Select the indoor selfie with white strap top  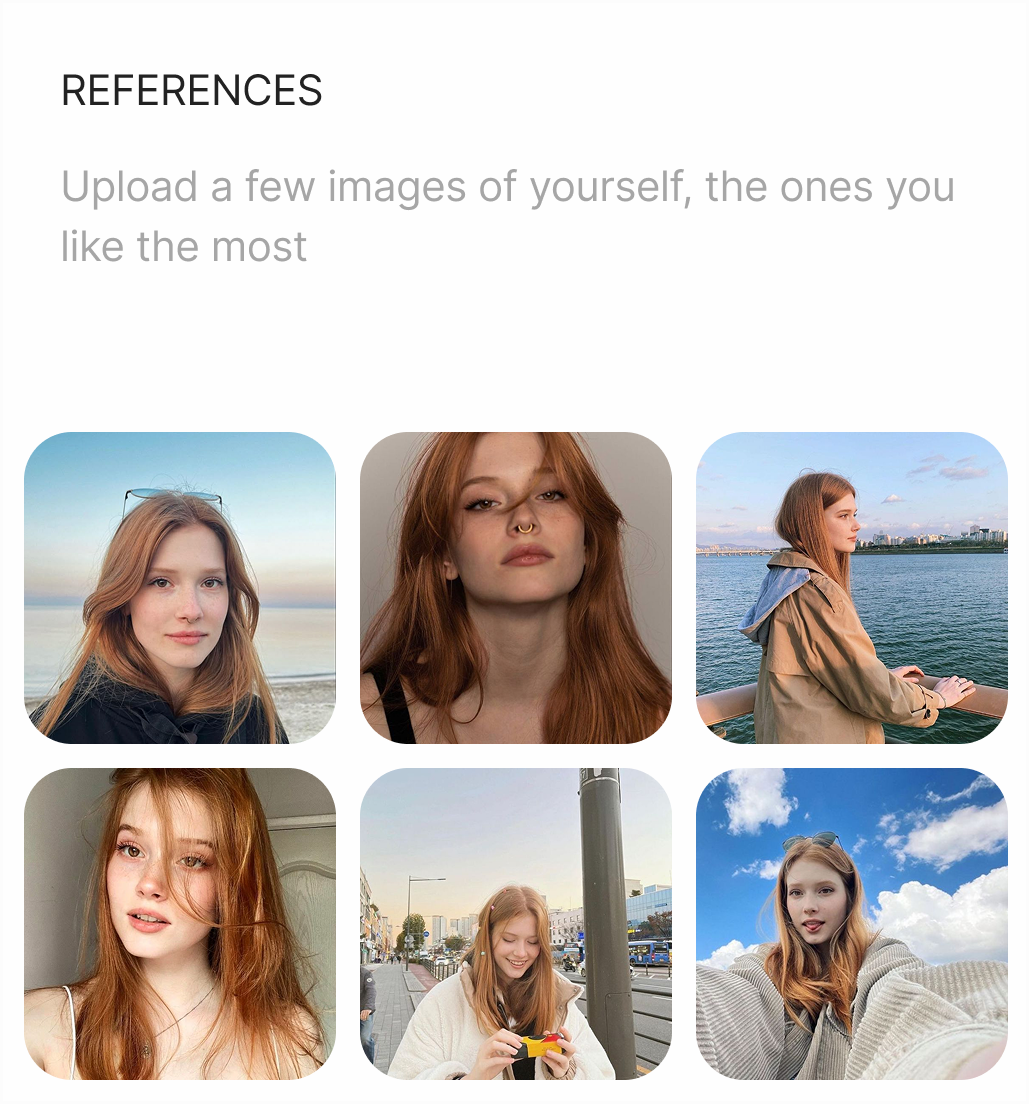point(180,924)
